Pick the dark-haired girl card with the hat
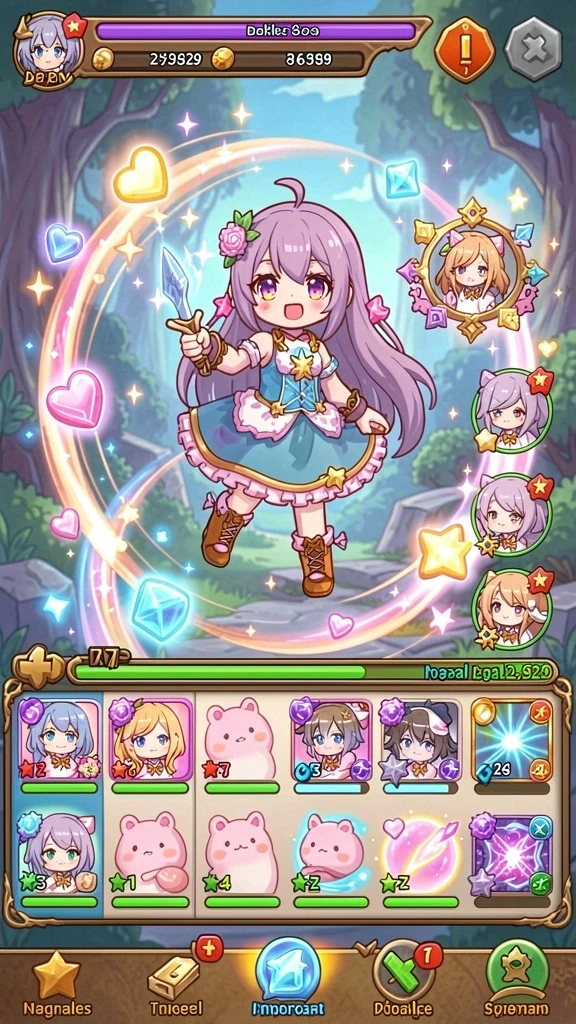 (x=421, y=739)
